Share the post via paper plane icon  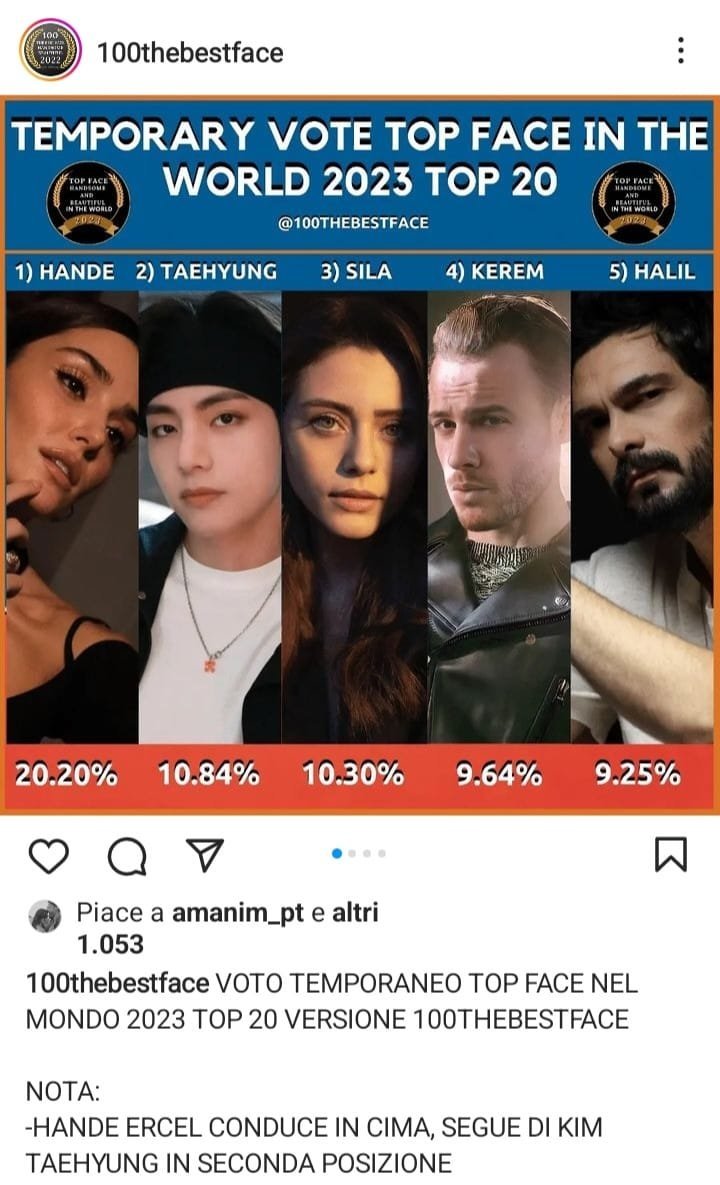(x=205, y=855)
